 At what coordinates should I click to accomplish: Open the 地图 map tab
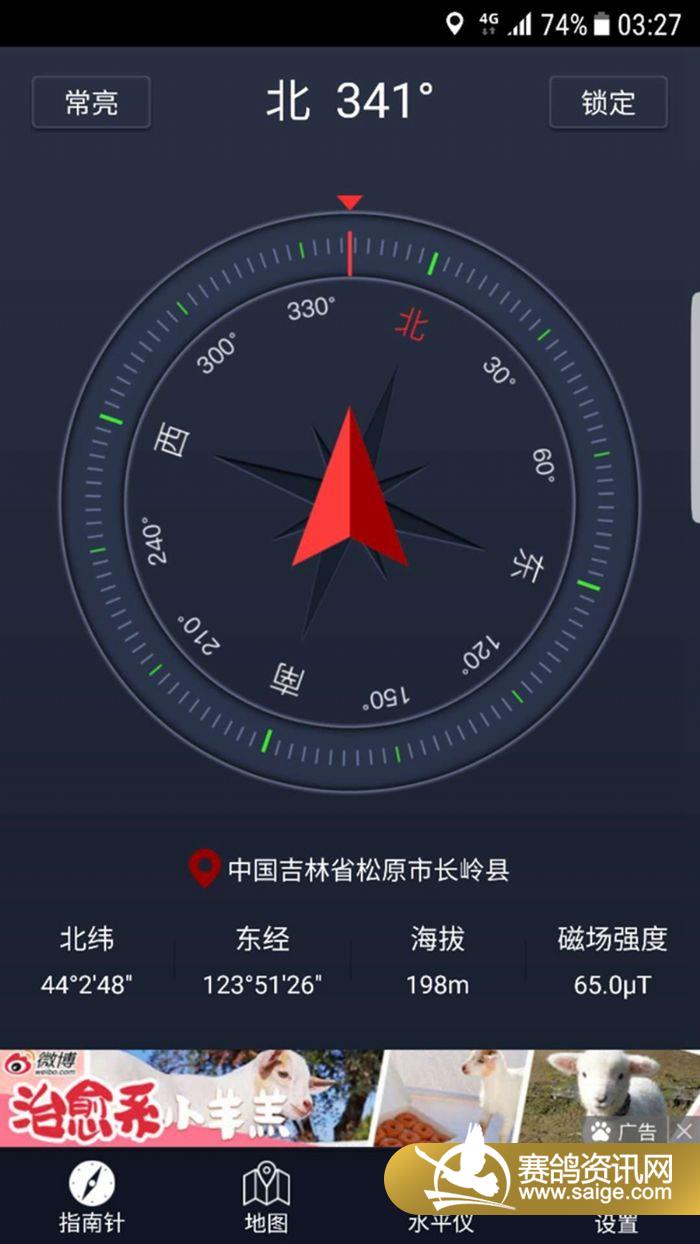coord(266,1198)
